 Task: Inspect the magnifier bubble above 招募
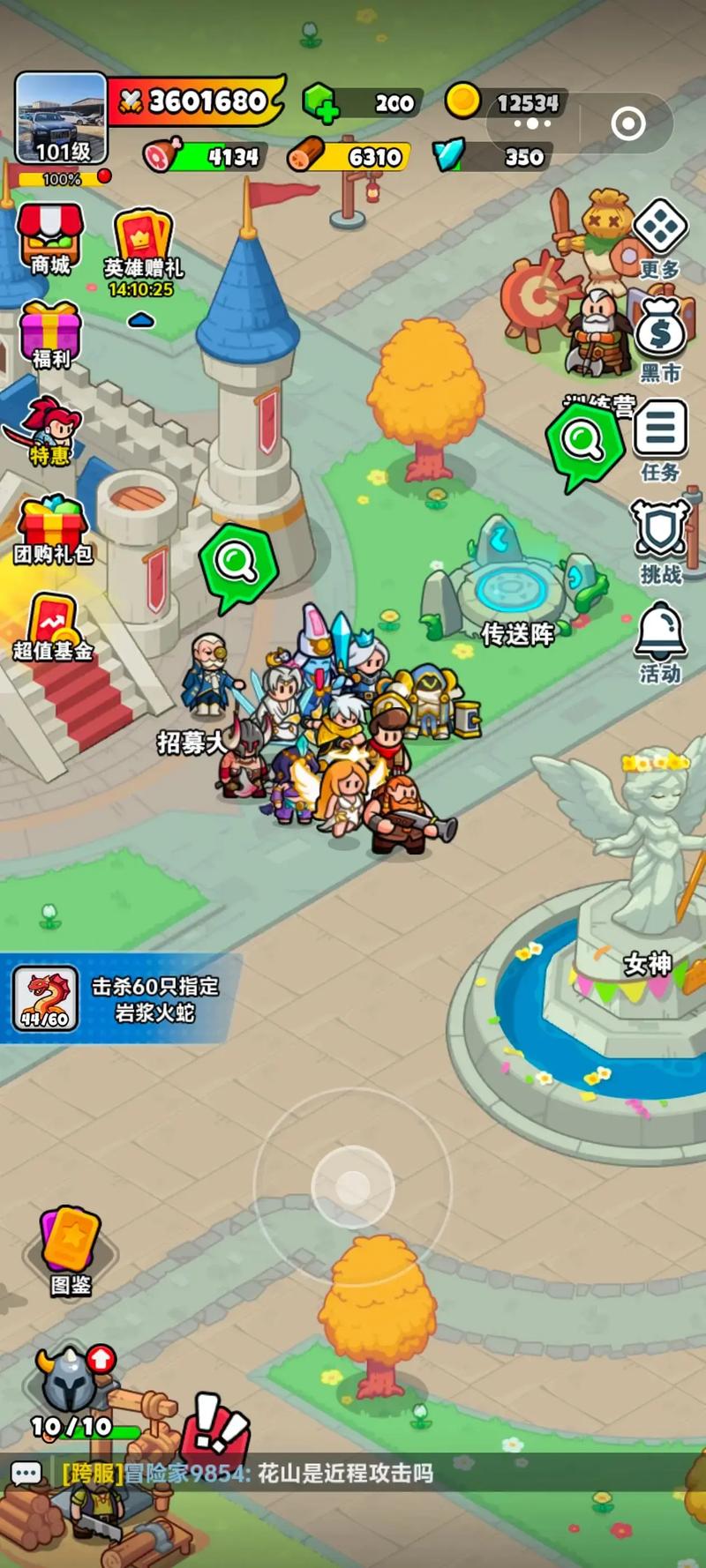click(237, 563)
